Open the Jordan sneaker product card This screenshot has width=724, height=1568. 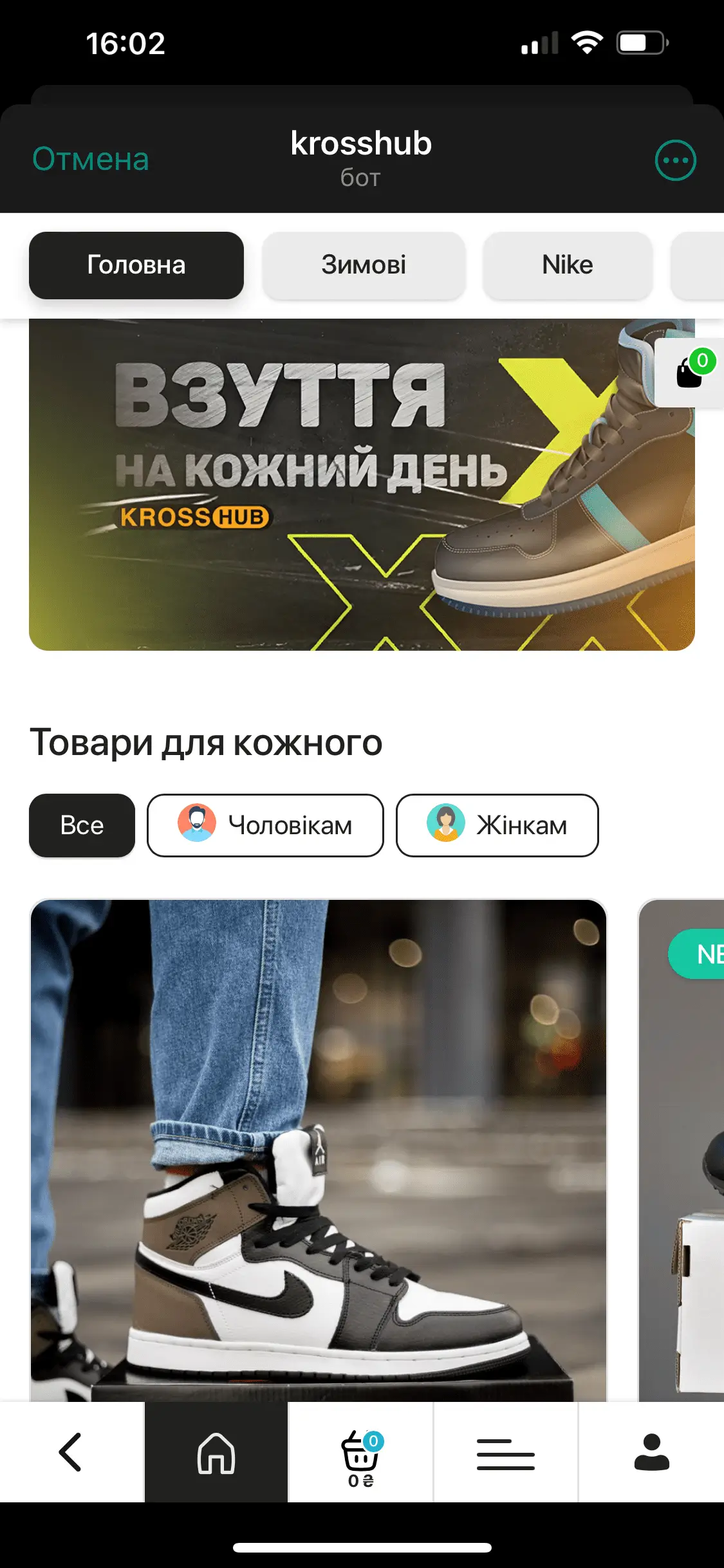(x=319, y=1150)
